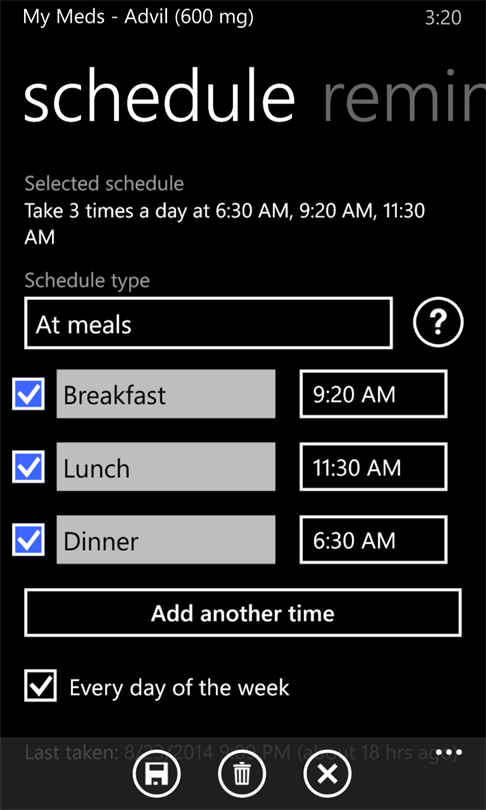Screen dimensions: 486x810
Task: Open the app bar's three-dot menu
Action: (448, 752)
